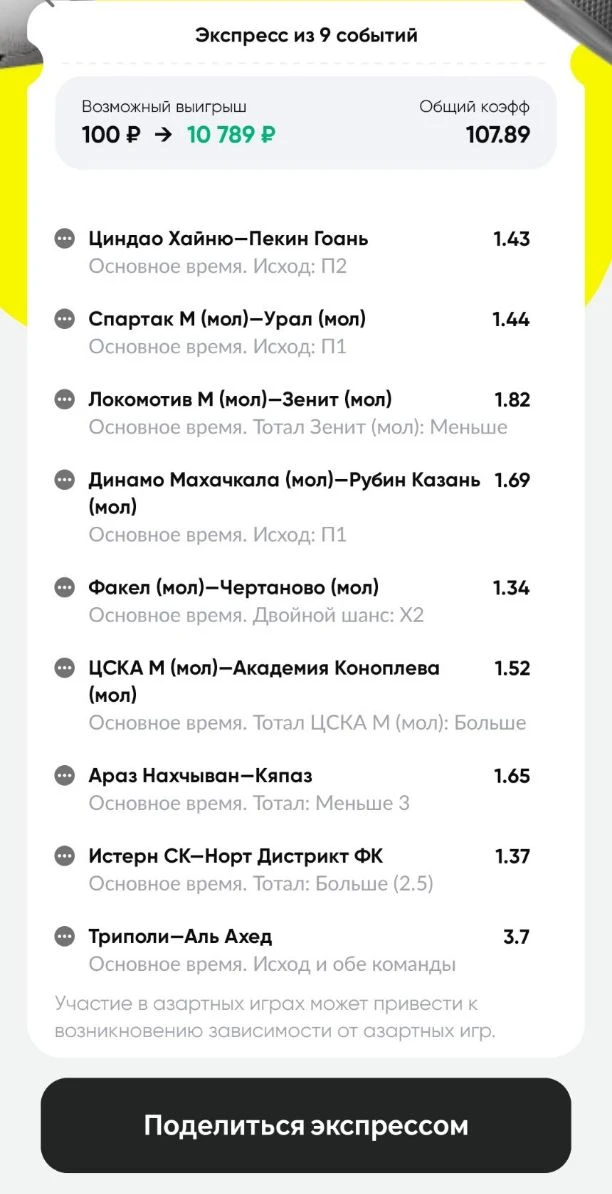Open the Триполи–Аль Ахед event
The image size is (612, 1194).
tap(292, 950)
